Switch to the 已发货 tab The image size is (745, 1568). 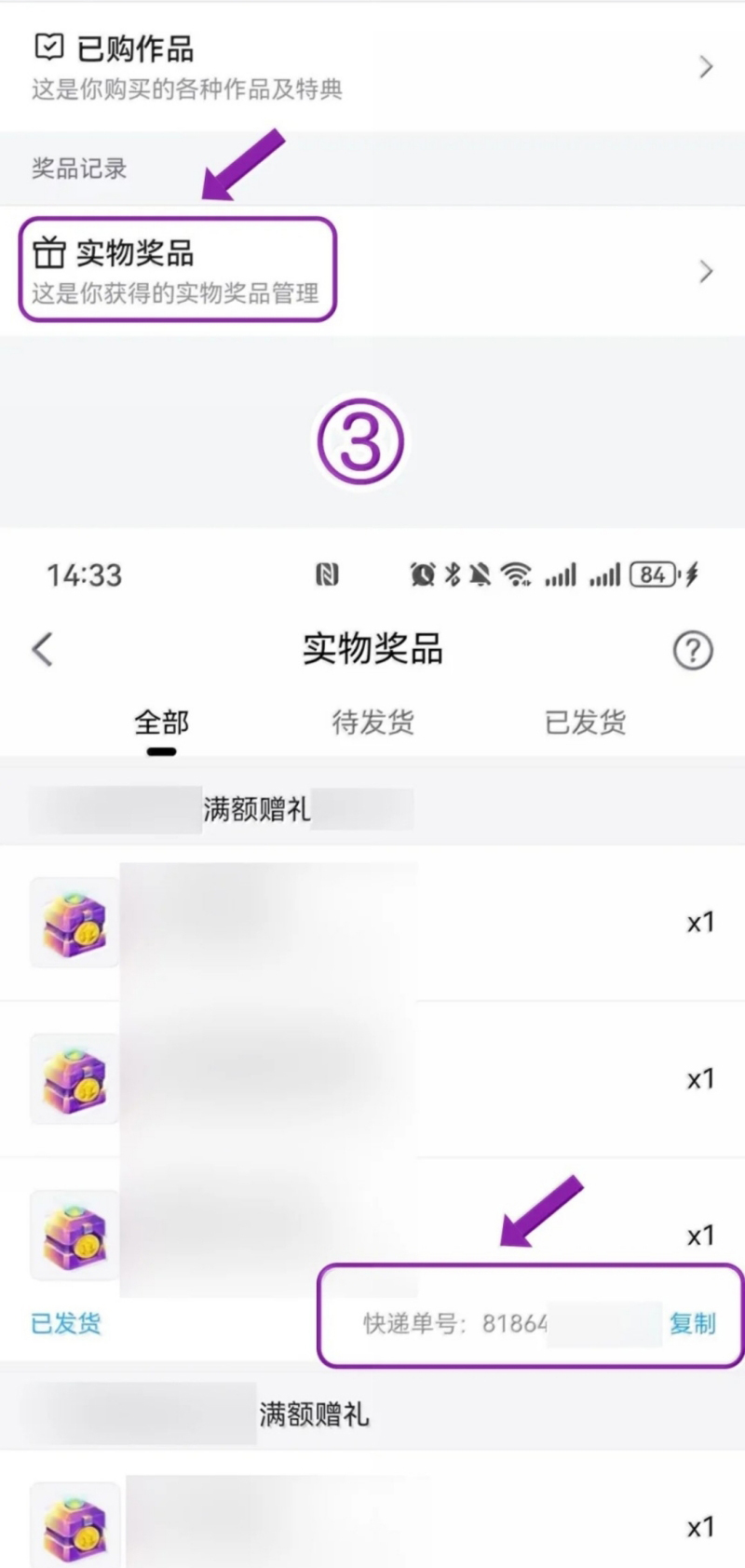point(585,722)
